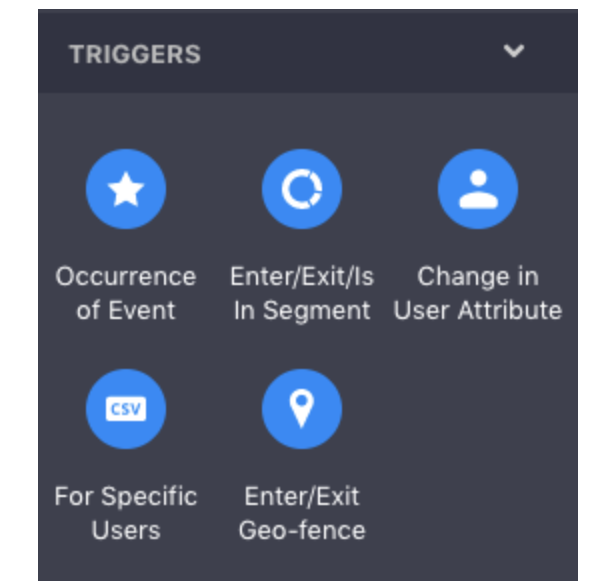Select the Occurrence of Event trigger
Image resolution: width=600 pixels, height=582 pixels.
(125, 190)
